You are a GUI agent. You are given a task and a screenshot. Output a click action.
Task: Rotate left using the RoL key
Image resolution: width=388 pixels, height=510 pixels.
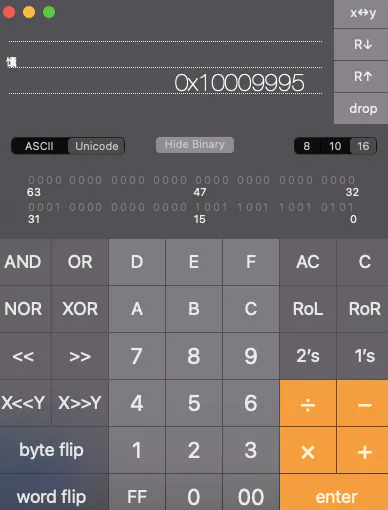click(x=308, y=309)
